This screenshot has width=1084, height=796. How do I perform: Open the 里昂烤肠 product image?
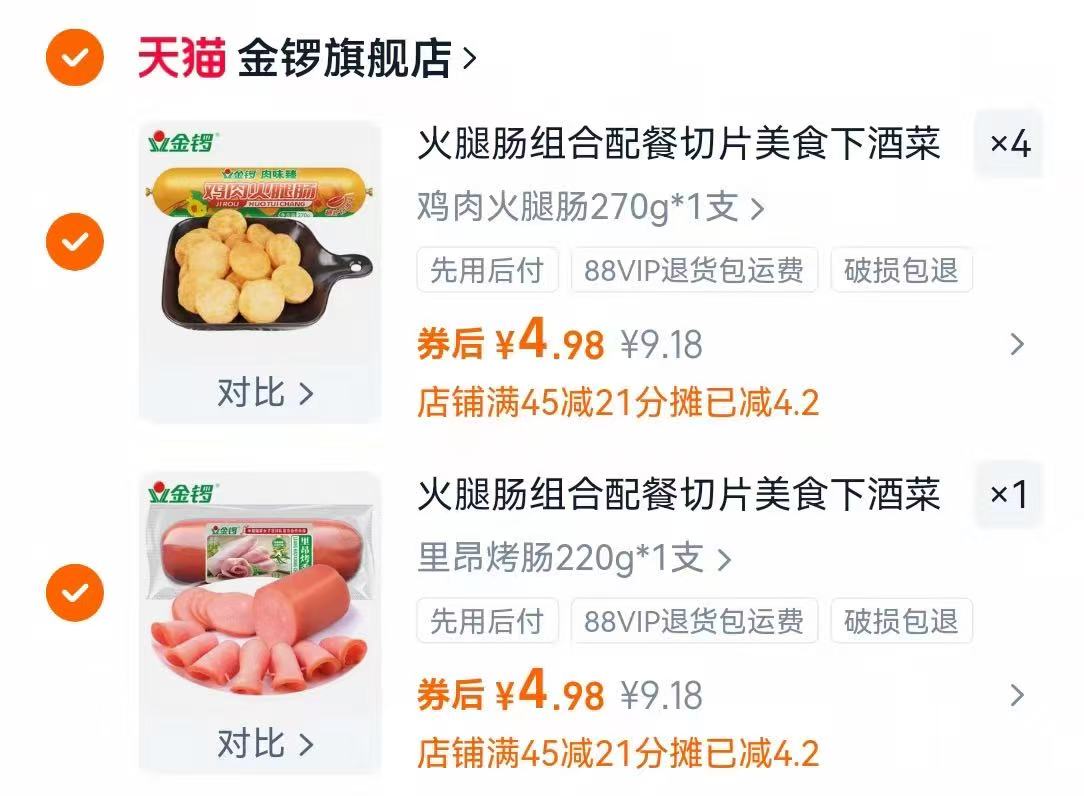click(x=260, y=597)
